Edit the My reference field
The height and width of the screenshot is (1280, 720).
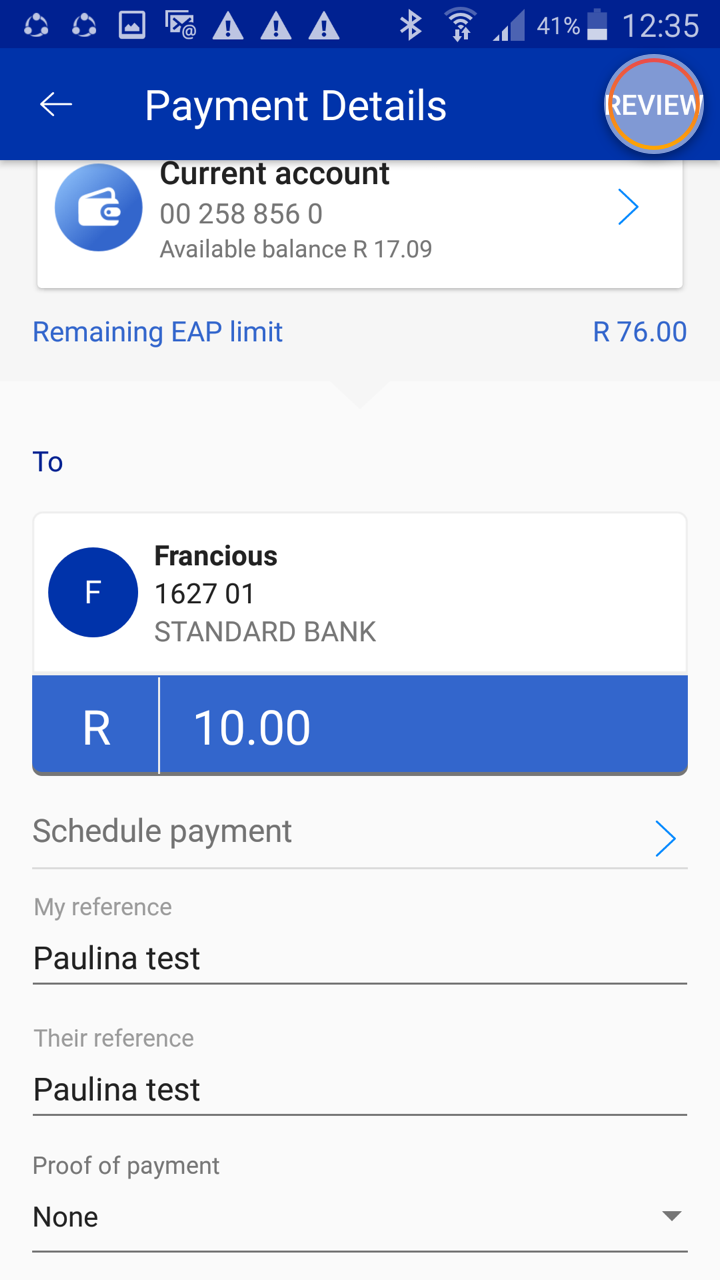360,958
